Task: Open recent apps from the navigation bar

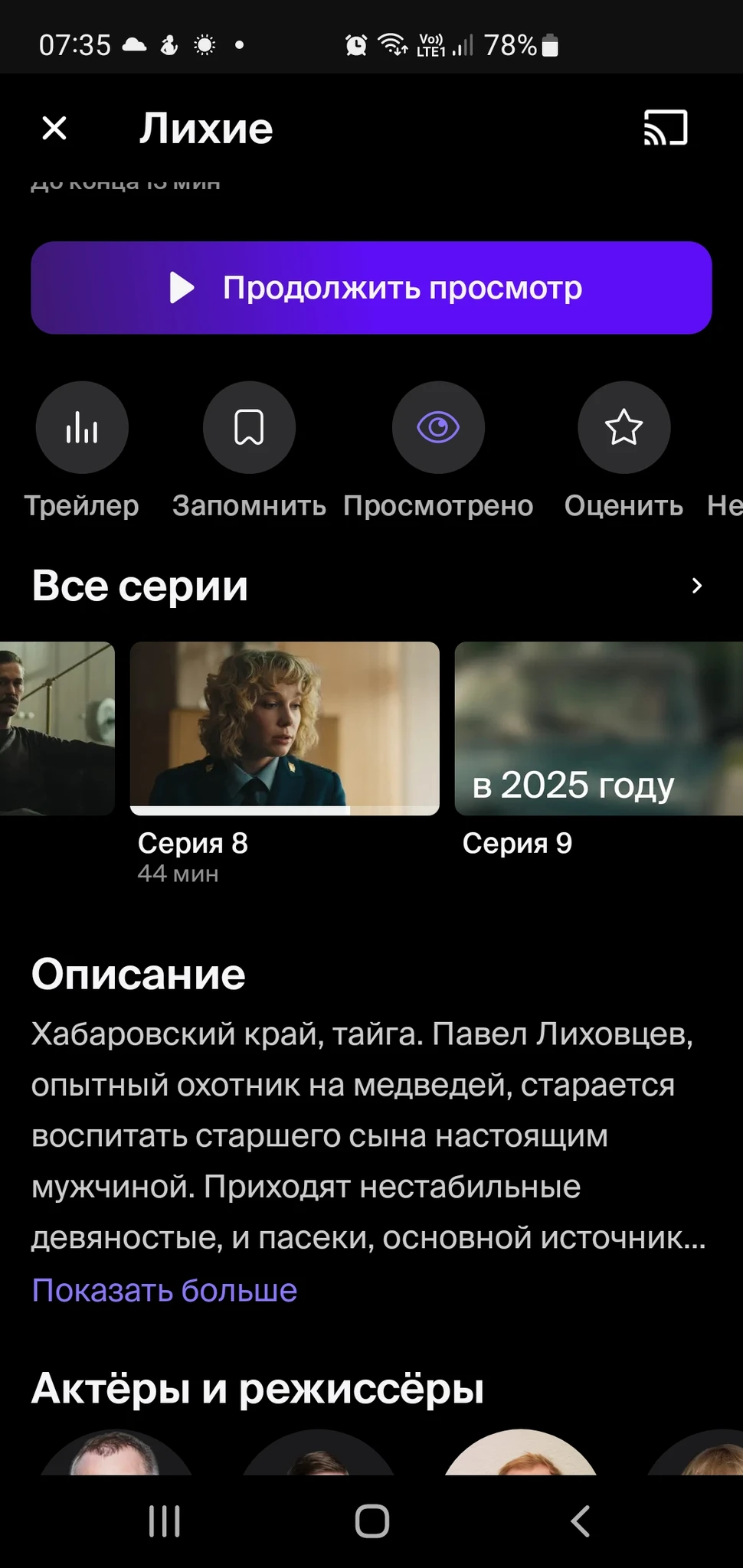Action: (x=164, y=1521)
